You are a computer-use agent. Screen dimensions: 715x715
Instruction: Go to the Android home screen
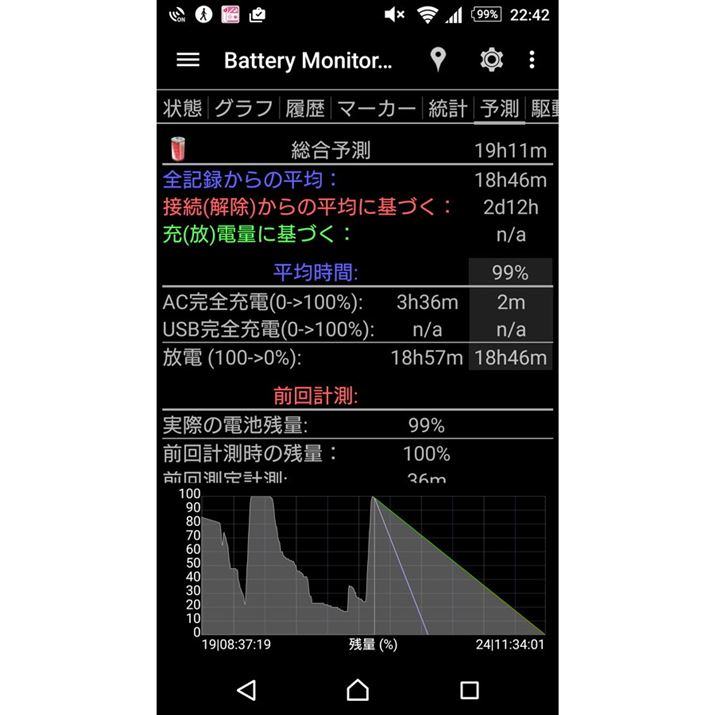(357, 689)
